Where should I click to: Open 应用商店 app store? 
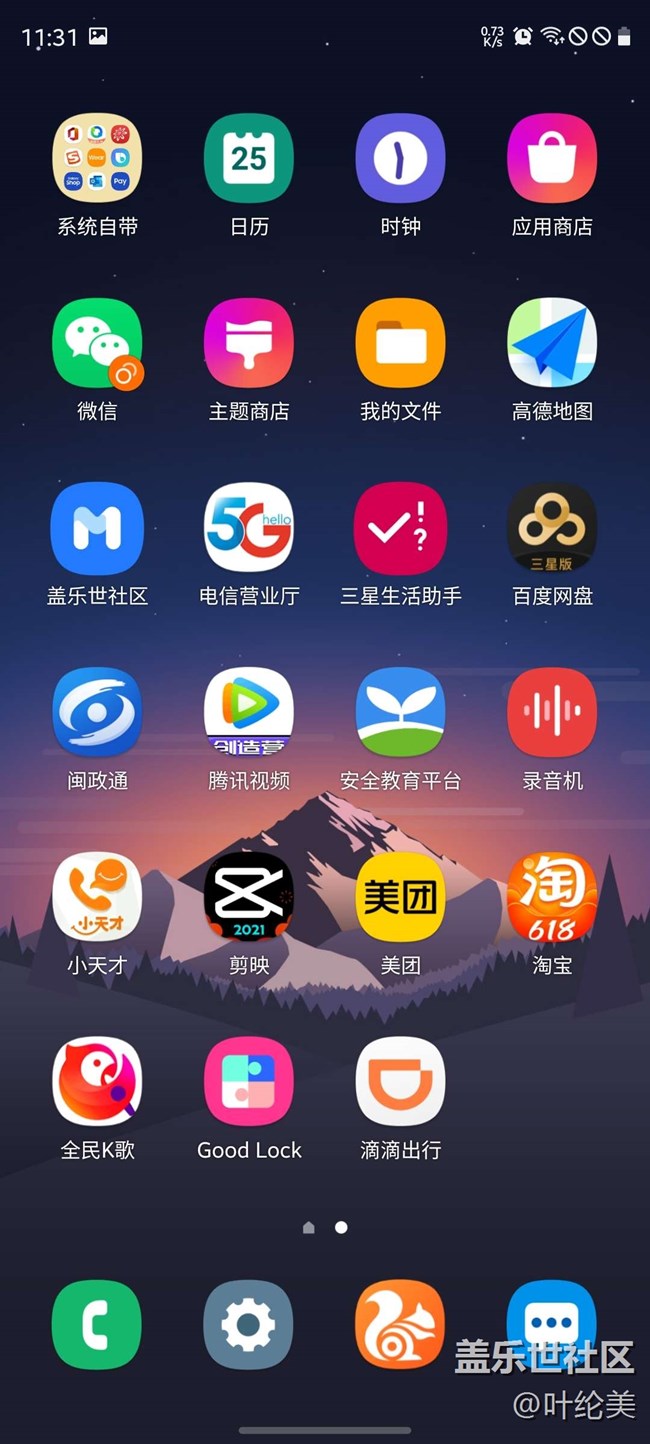click(x=552, y=158)
